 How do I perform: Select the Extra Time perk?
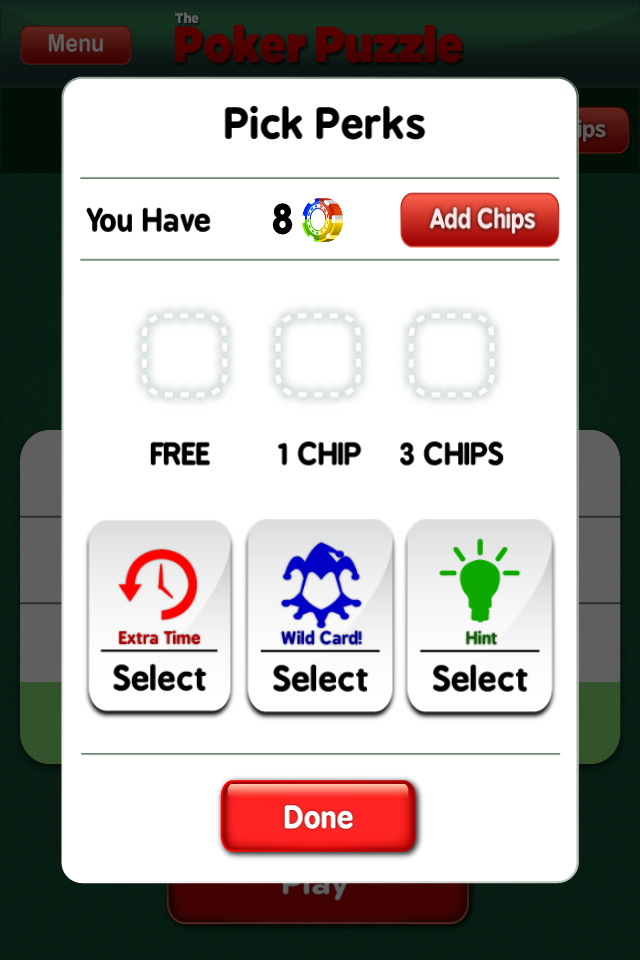[160, 678]
